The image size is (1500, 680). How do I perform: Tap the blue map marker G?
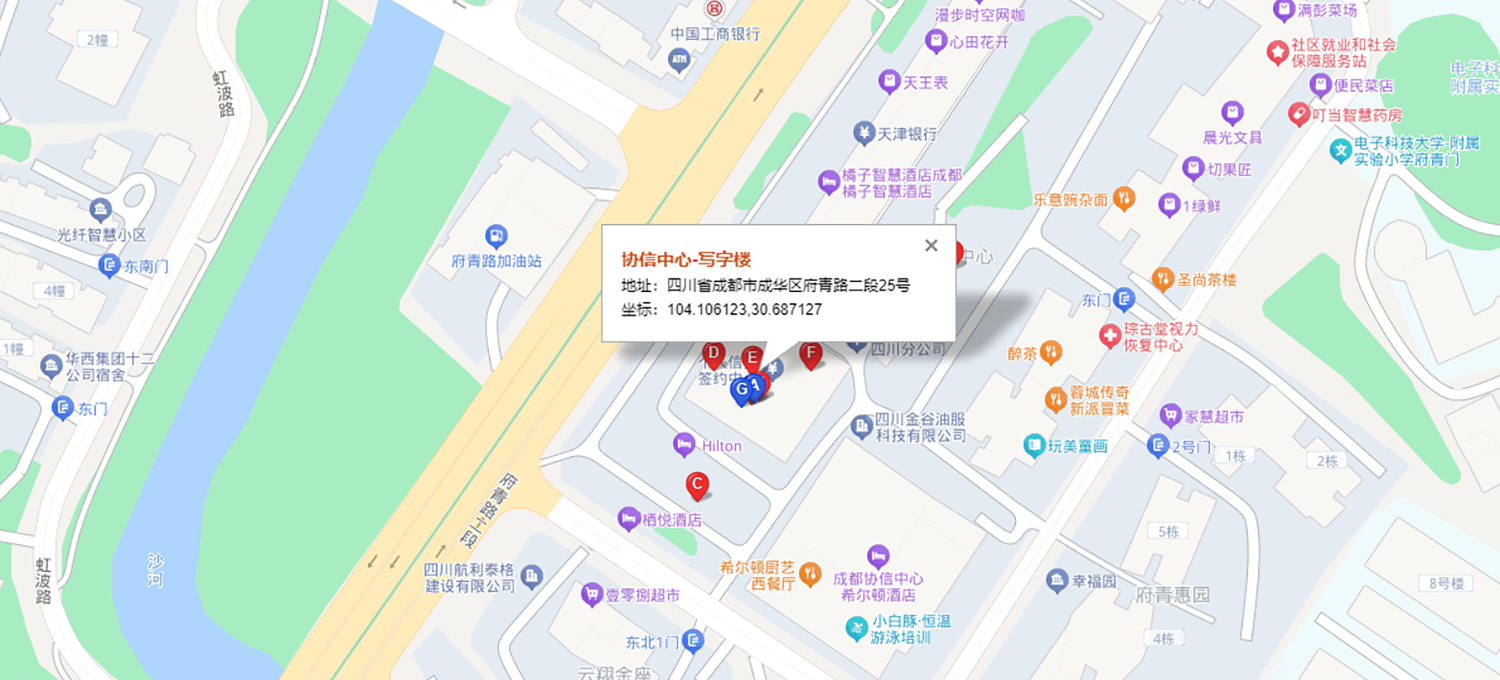(741, 389)
